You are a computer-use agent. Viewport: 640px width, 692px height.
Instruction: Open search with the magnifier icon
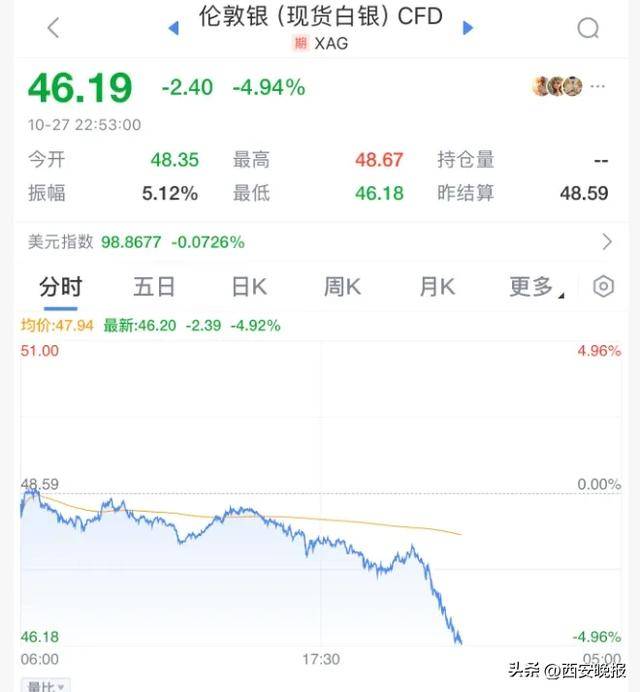pyautogui.click(x=588, y=28)
